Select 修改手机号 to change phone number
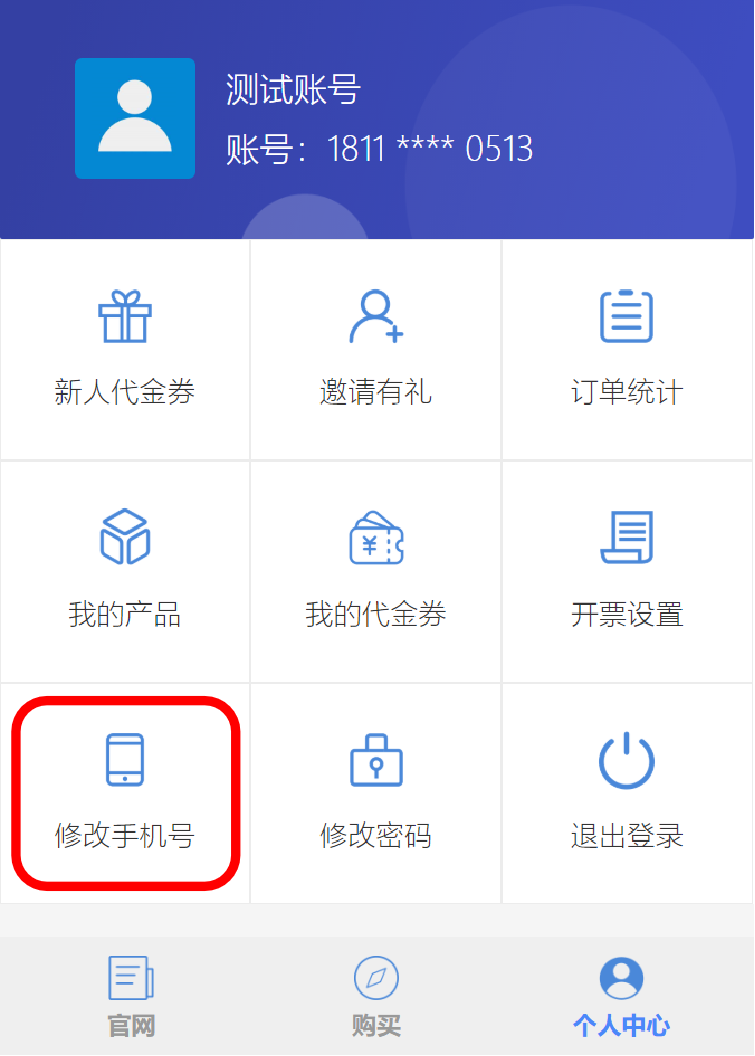Image resolution: width=755 pixels, height=1056 pixels. point(125,792)
